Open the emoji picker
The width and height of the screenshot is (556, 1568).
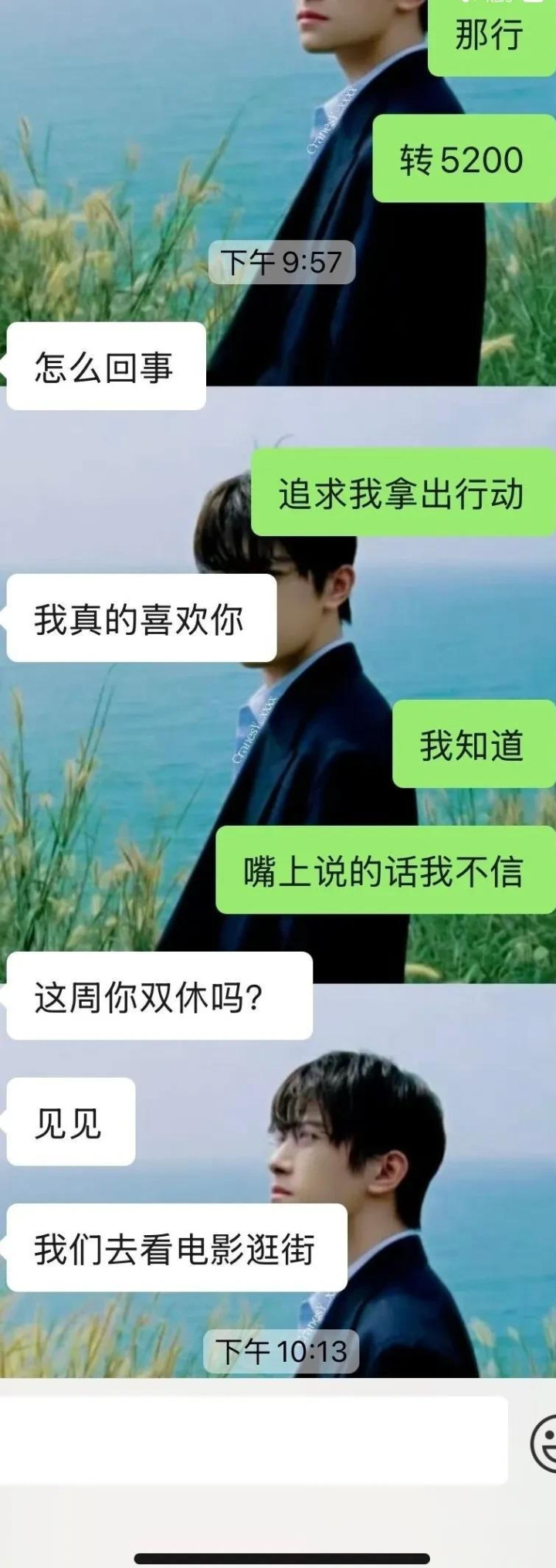click(x=544, y=1441)
